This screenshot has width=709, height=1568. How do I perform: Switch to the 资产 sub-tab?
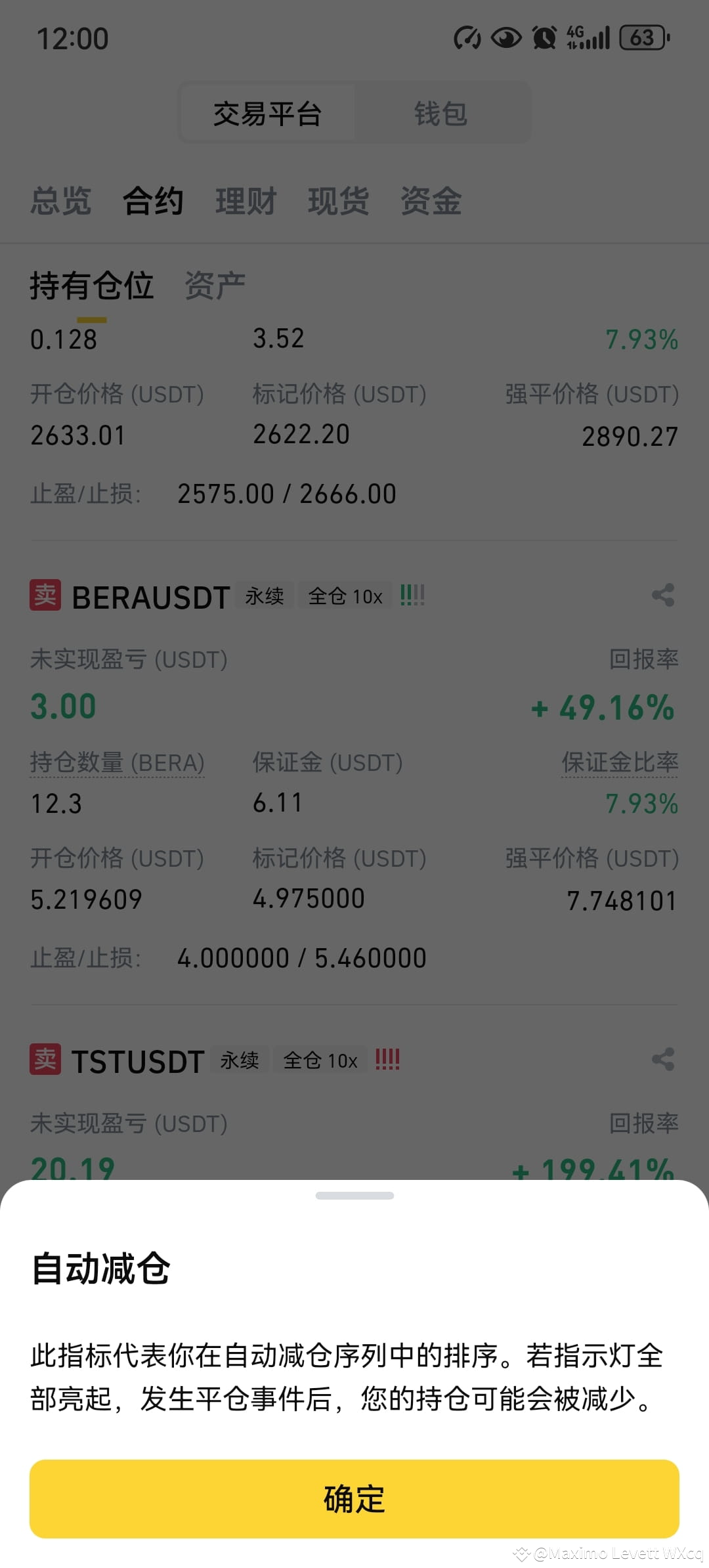[215, 286]
